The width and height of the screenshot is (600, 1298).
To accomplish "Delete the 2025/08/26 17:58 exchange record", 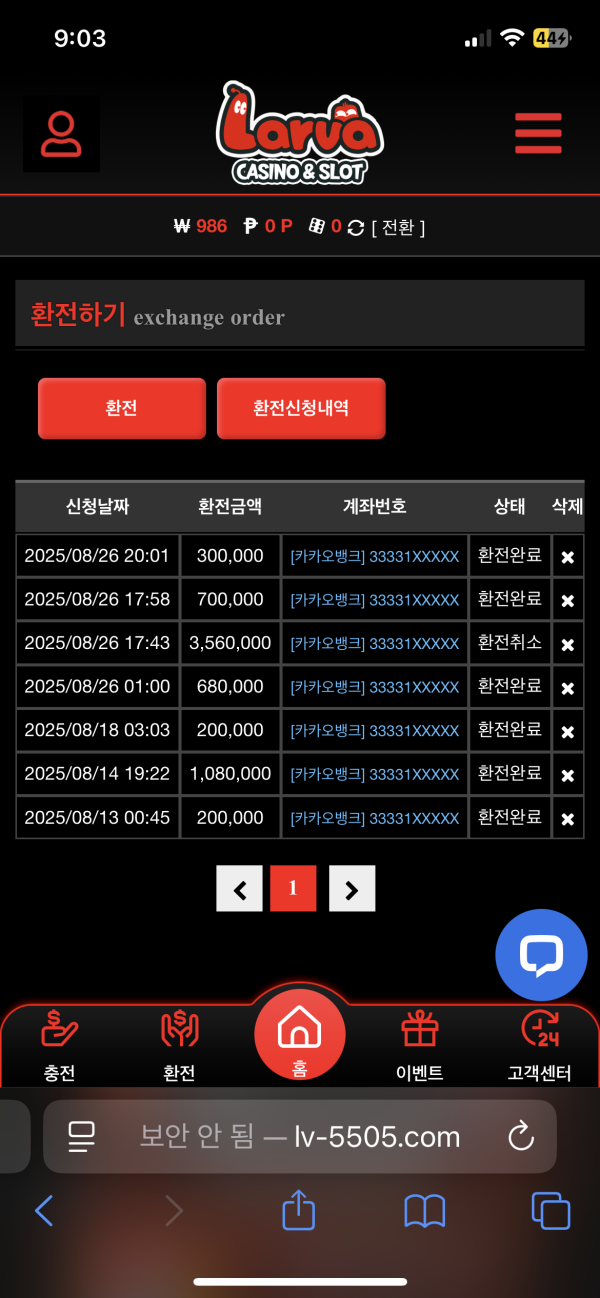I will coord(567,601).
